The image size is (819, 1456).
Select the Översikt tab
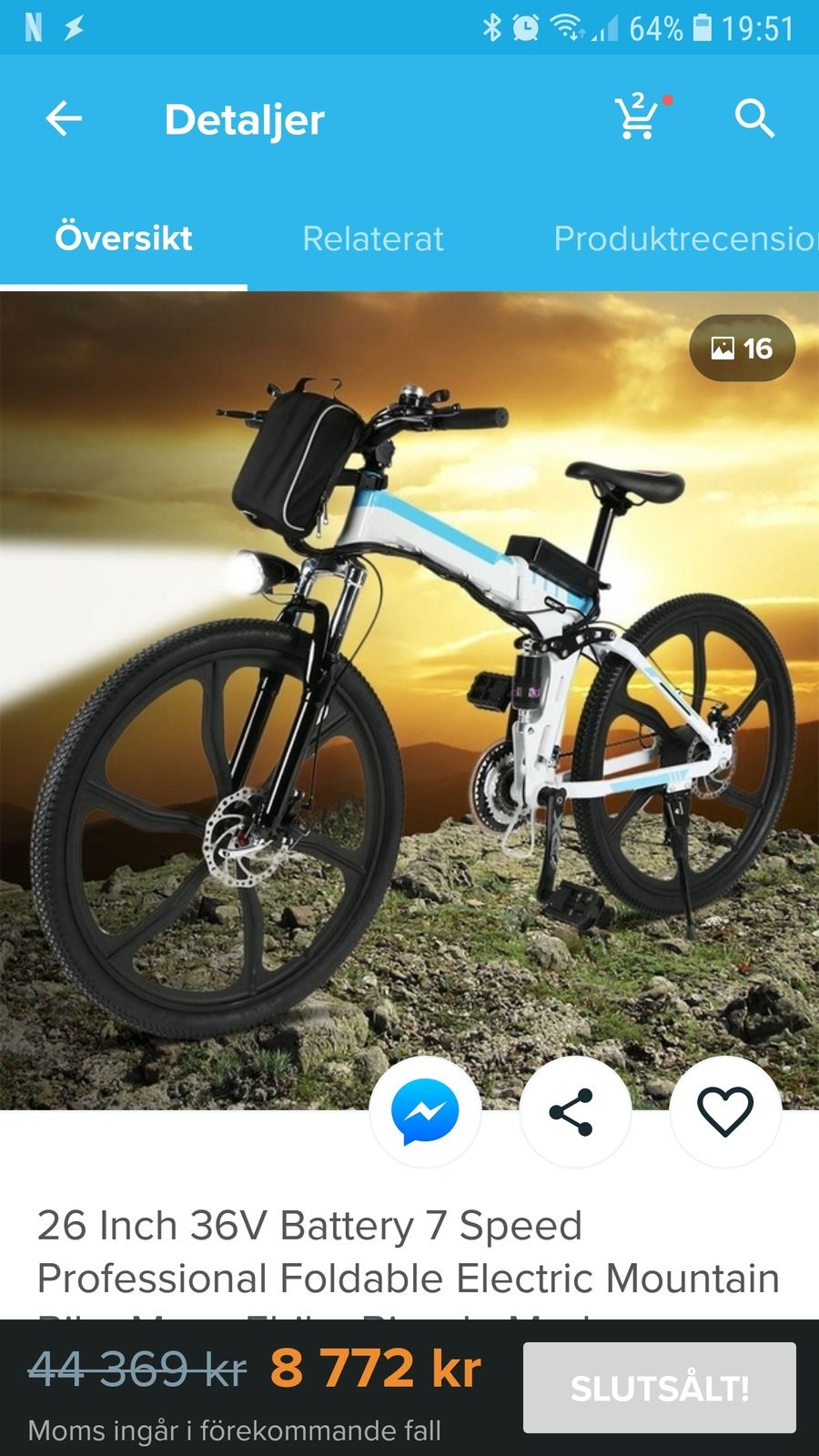(x=124, y=238)
